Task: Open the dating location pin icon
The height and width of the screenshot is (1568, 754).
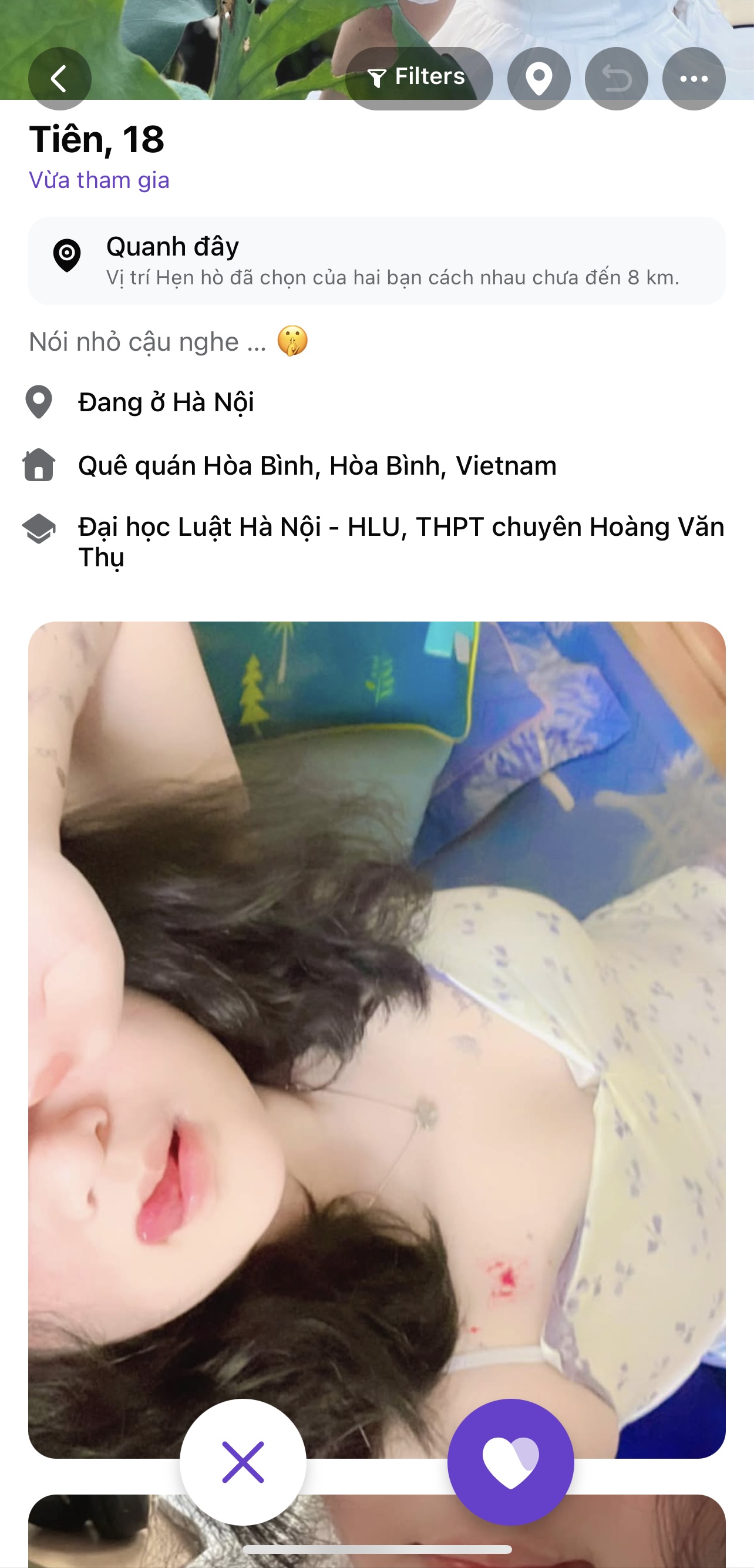Action: [x=538, y=79]
